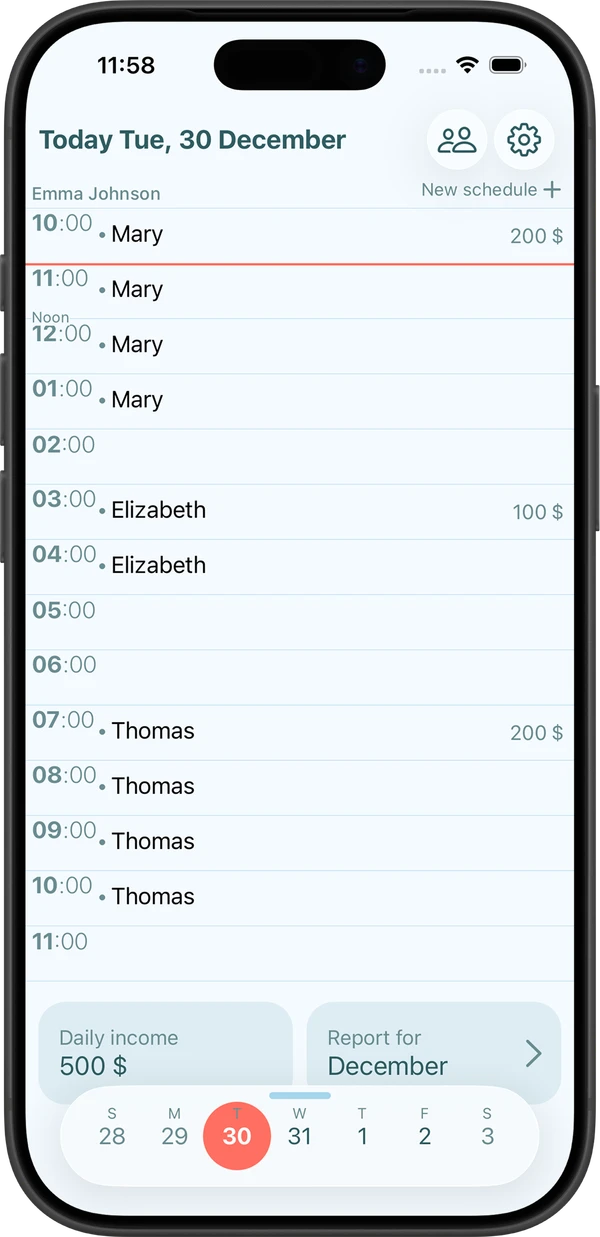
Task: Open the settings gear
Action: click(524, 140)
